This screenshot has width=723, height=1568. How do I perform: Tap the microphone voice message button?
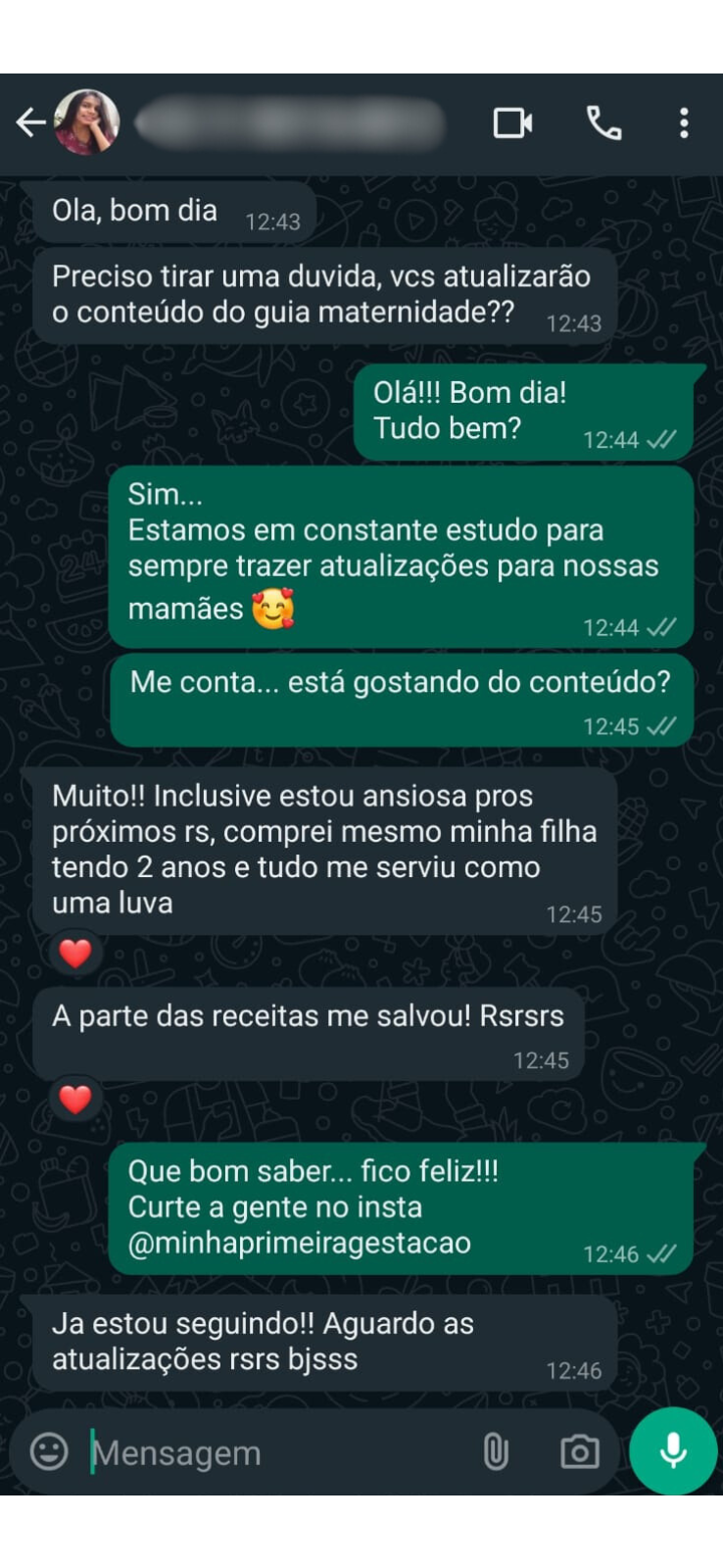pos(673,1451)
